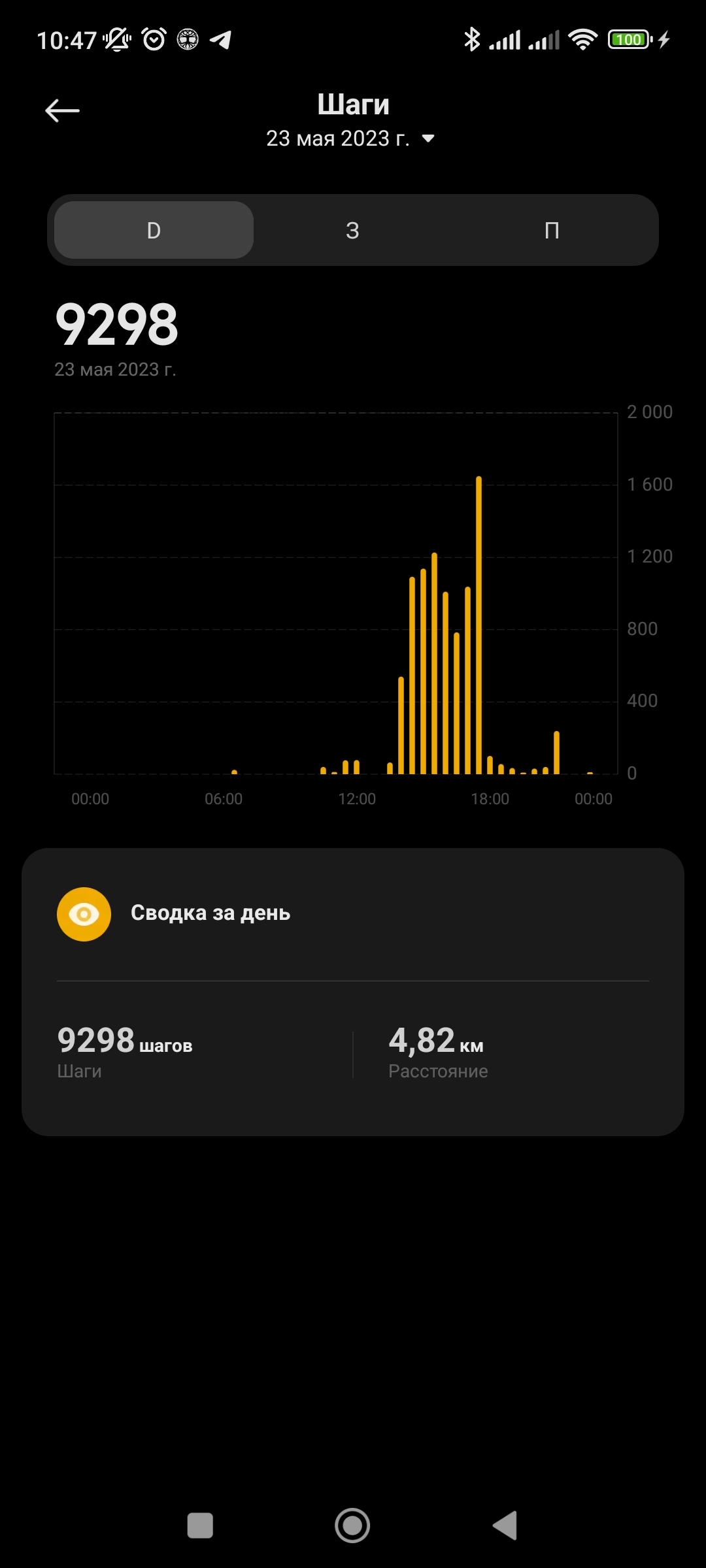Screen dimensions: 706x1568
Task: Expand the date selector showing 23 мая 2023
Action: [x=340, y=139]
